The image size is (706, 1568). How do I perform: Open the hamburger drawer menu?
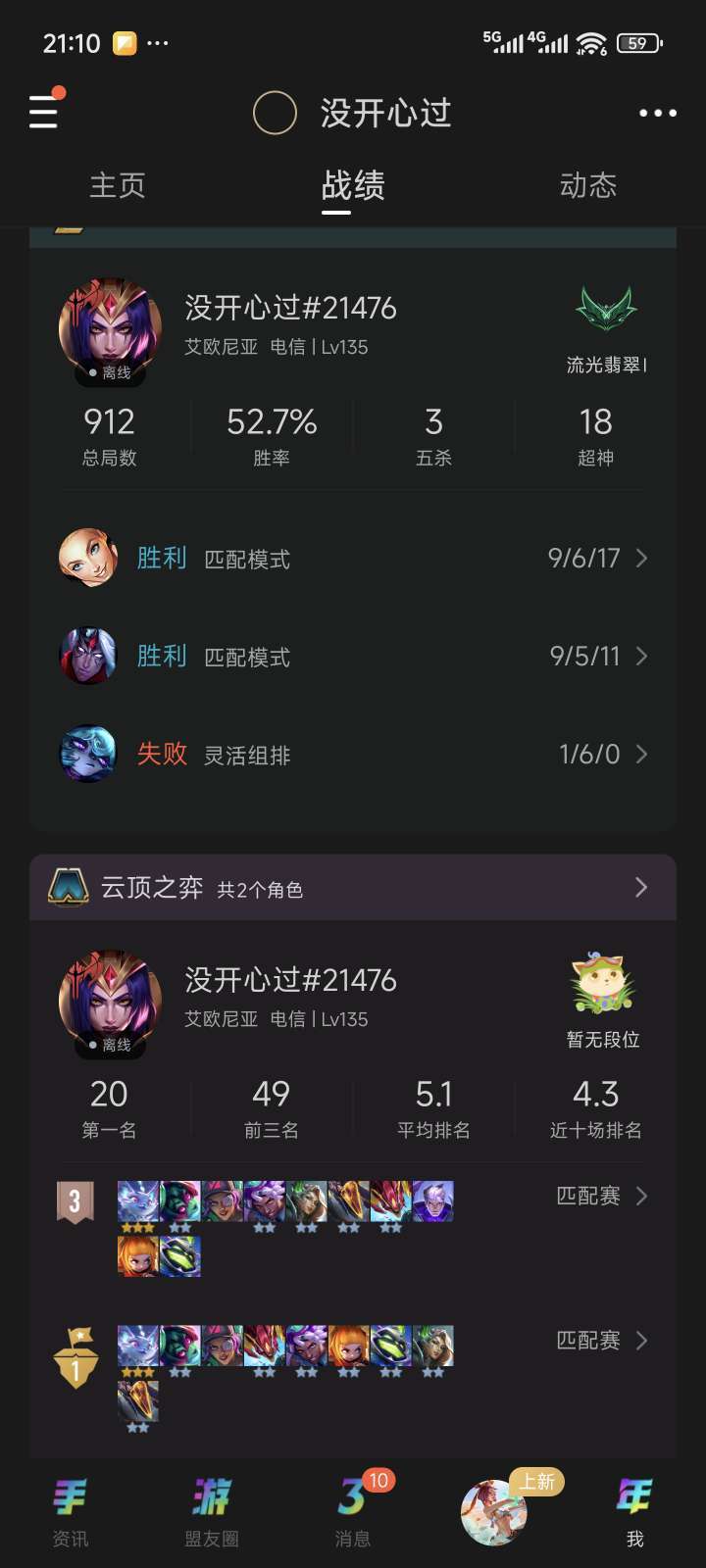[44, 112]
